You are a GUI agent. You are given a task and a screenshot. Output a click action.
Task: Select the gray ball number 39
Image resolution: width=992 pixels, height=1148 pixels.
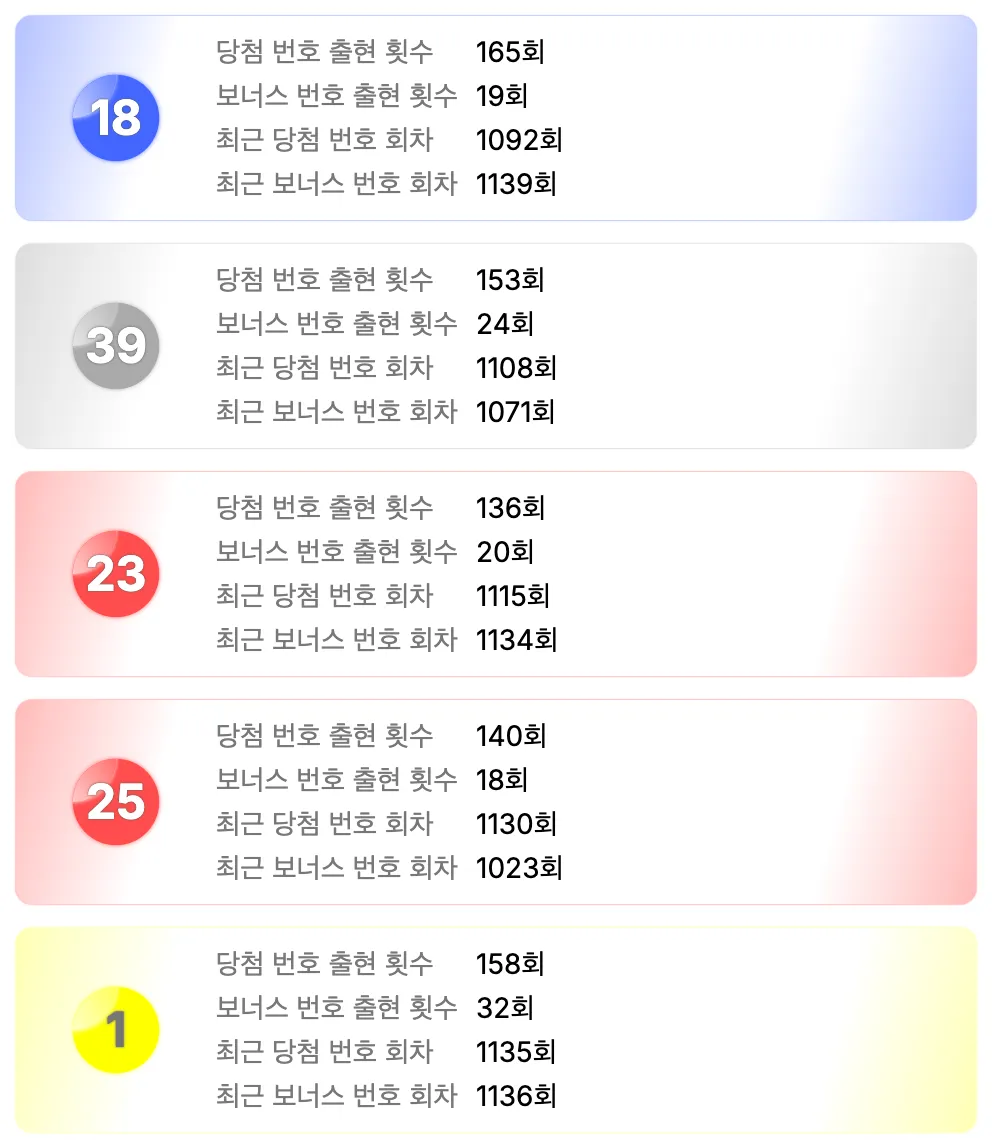114,346
